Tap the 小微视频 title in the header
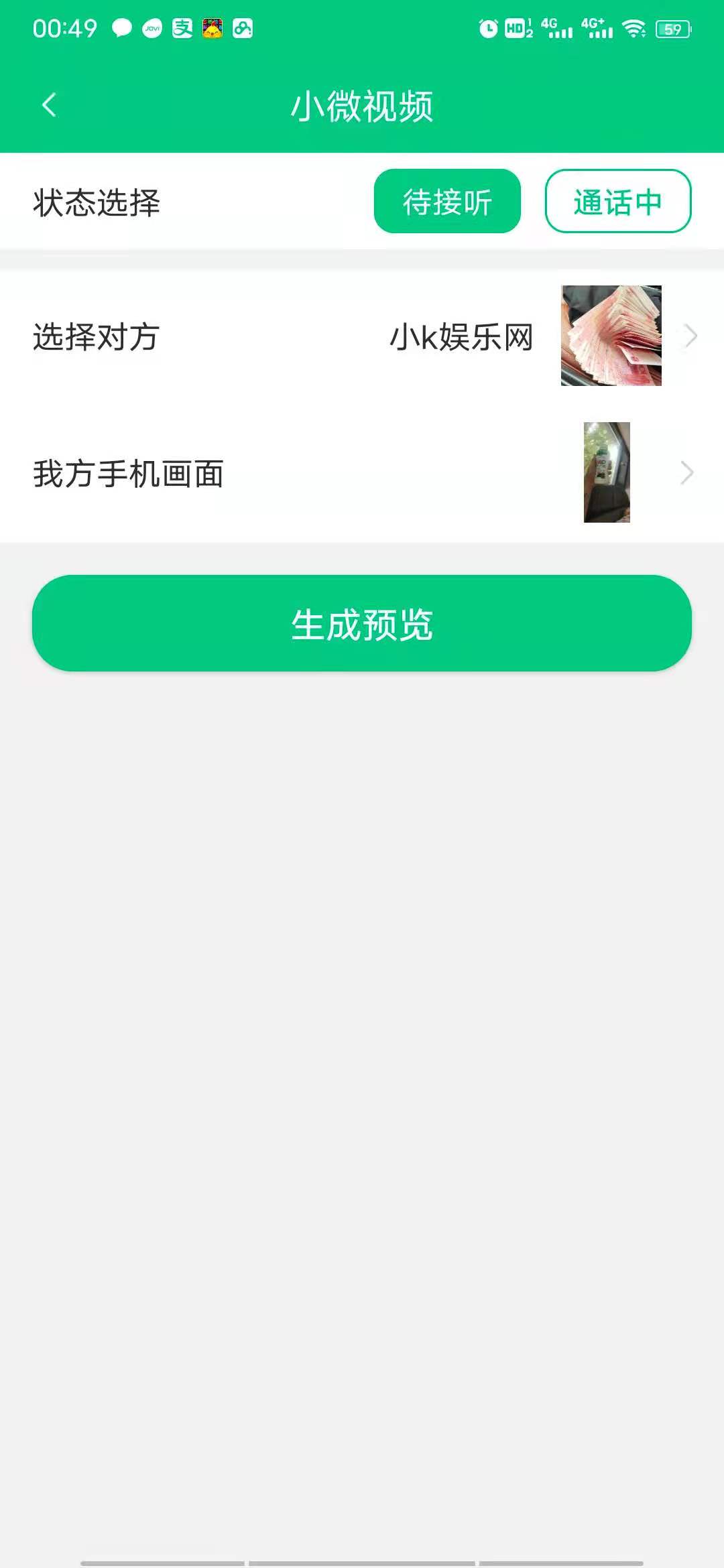Viewport: 724px width, 1568px height. (362, 105)
